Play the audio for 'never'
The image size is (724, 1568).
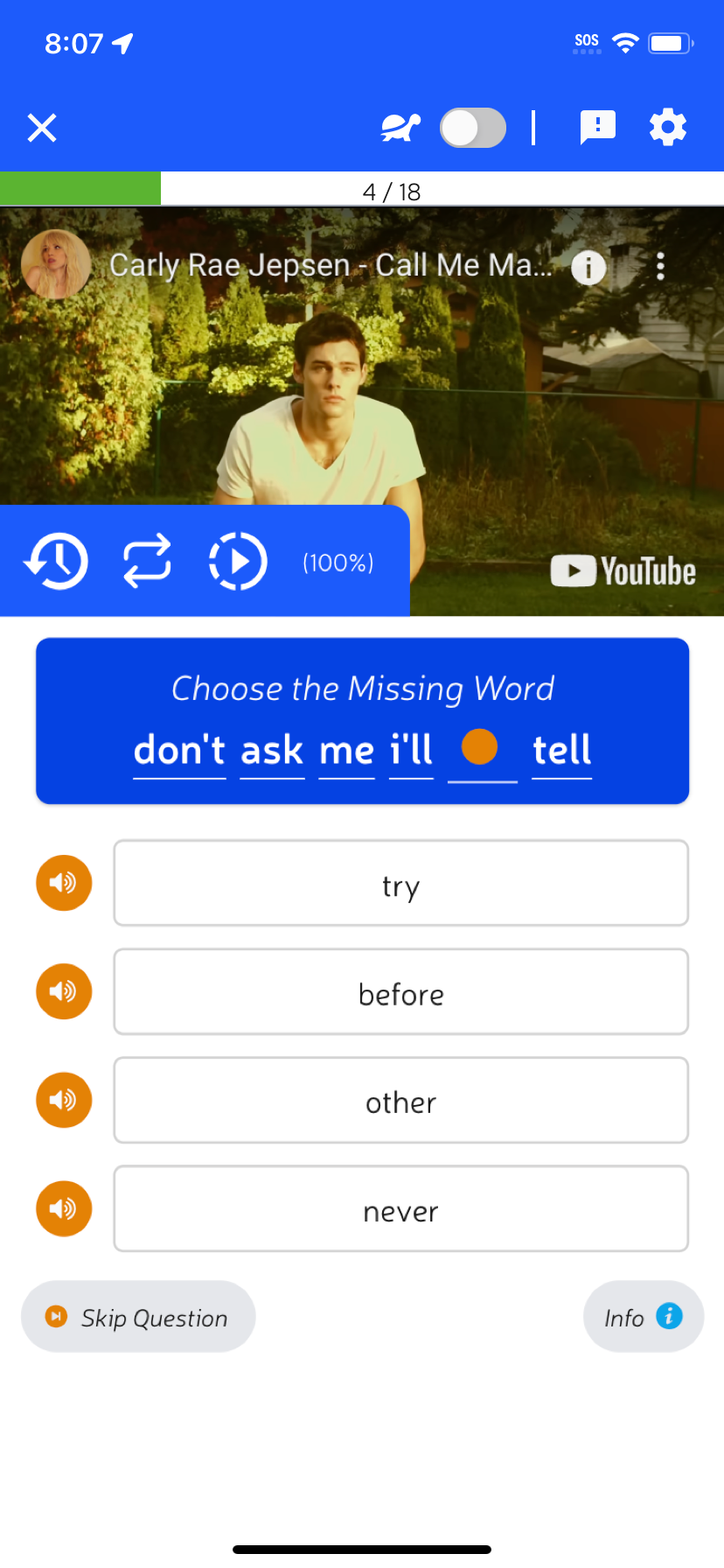64,1208
